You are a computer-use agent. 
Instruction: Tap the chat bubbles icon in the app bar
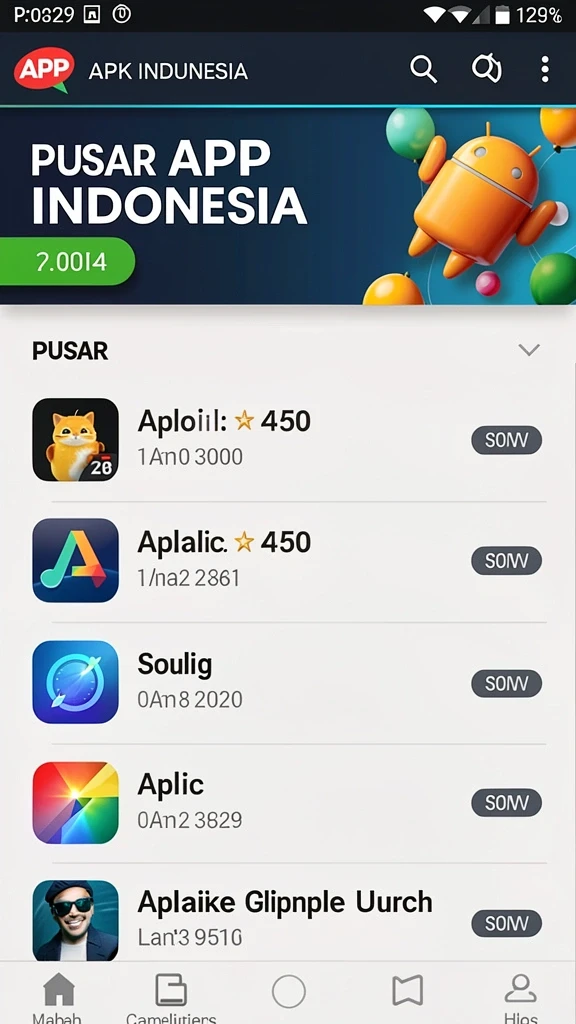487,69
